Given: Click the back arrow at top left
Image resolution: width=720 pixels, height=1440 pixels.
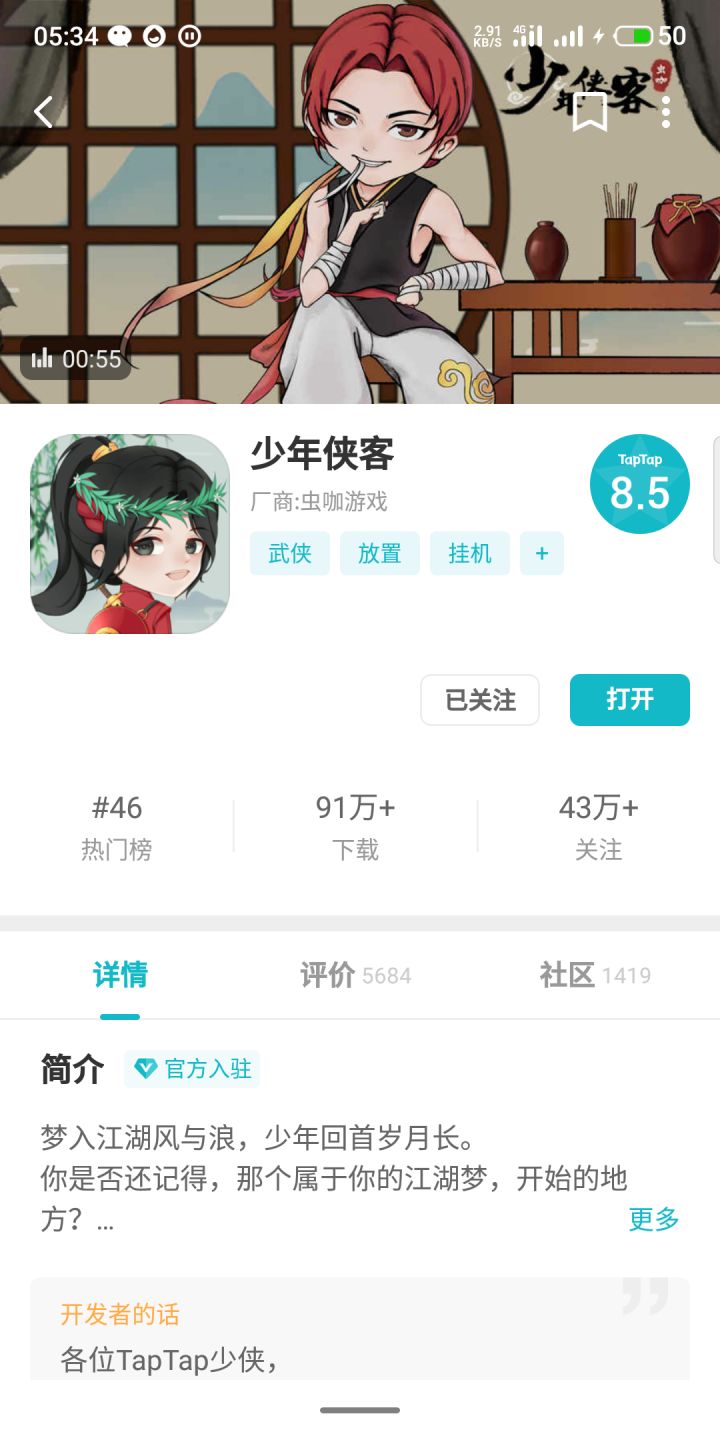Looking at the screenshot, I should point(42,113).
